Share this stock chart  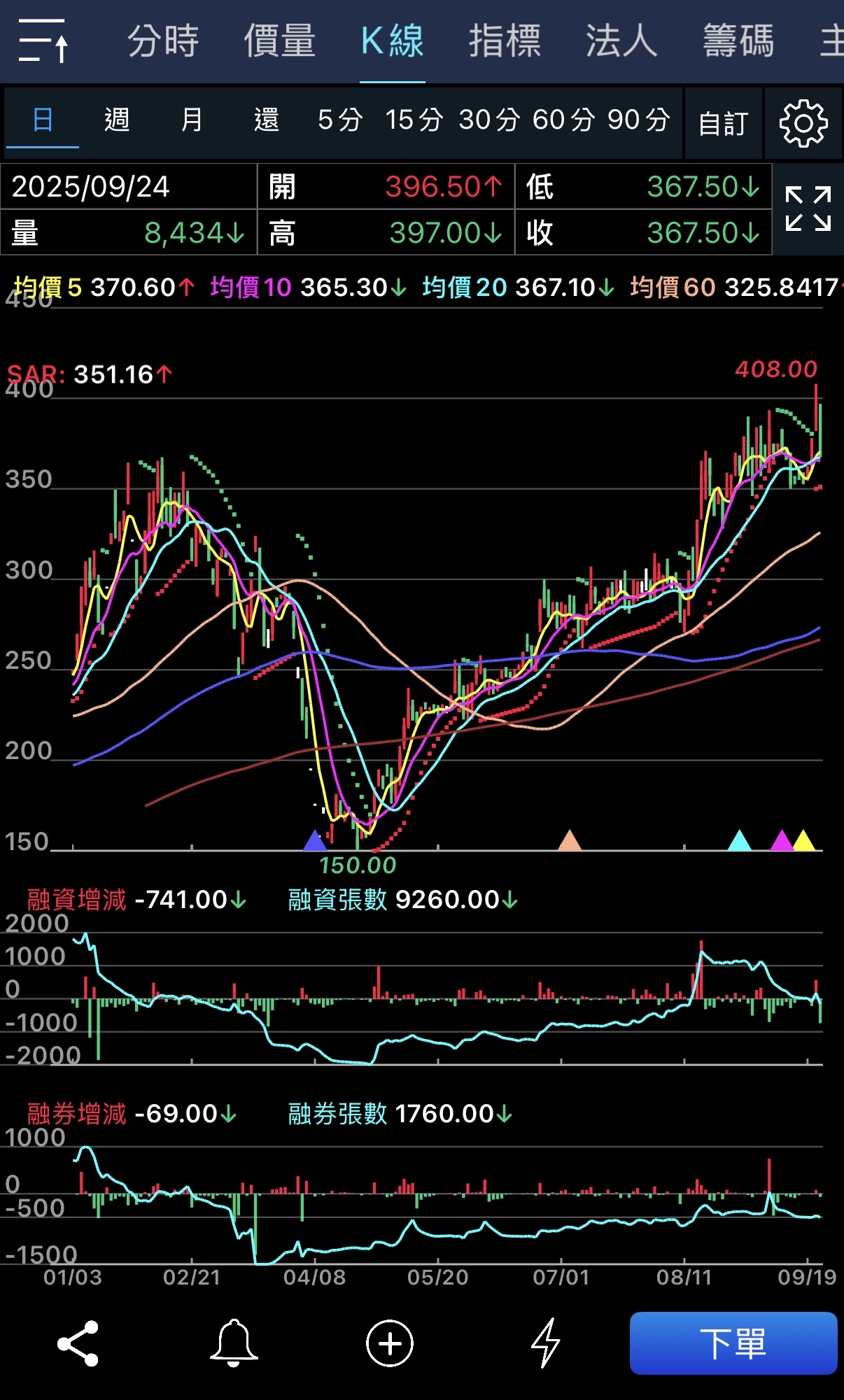78,1343
